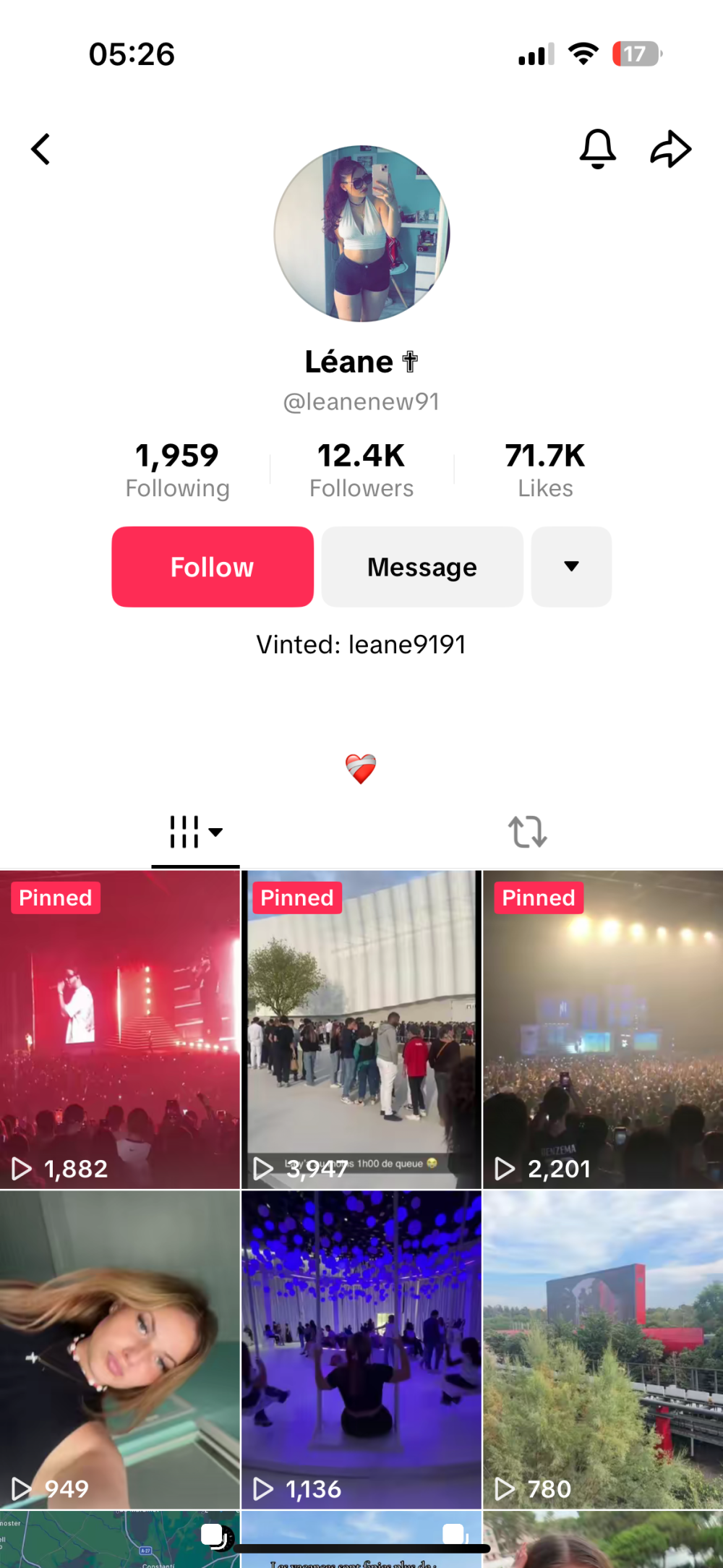
Task: Open pinned video with 3,947 views
Action: click(x=361, y=1030)
